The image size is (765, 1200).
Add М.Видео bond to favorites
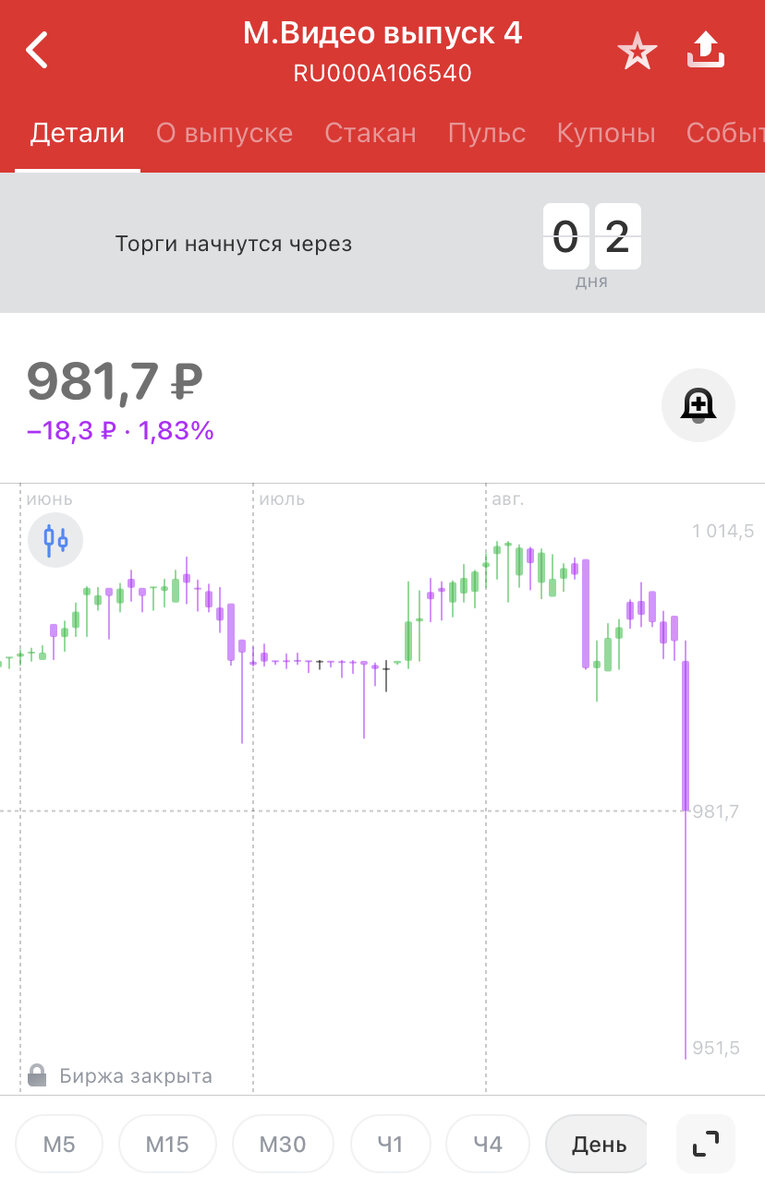(x=636, y=51)
